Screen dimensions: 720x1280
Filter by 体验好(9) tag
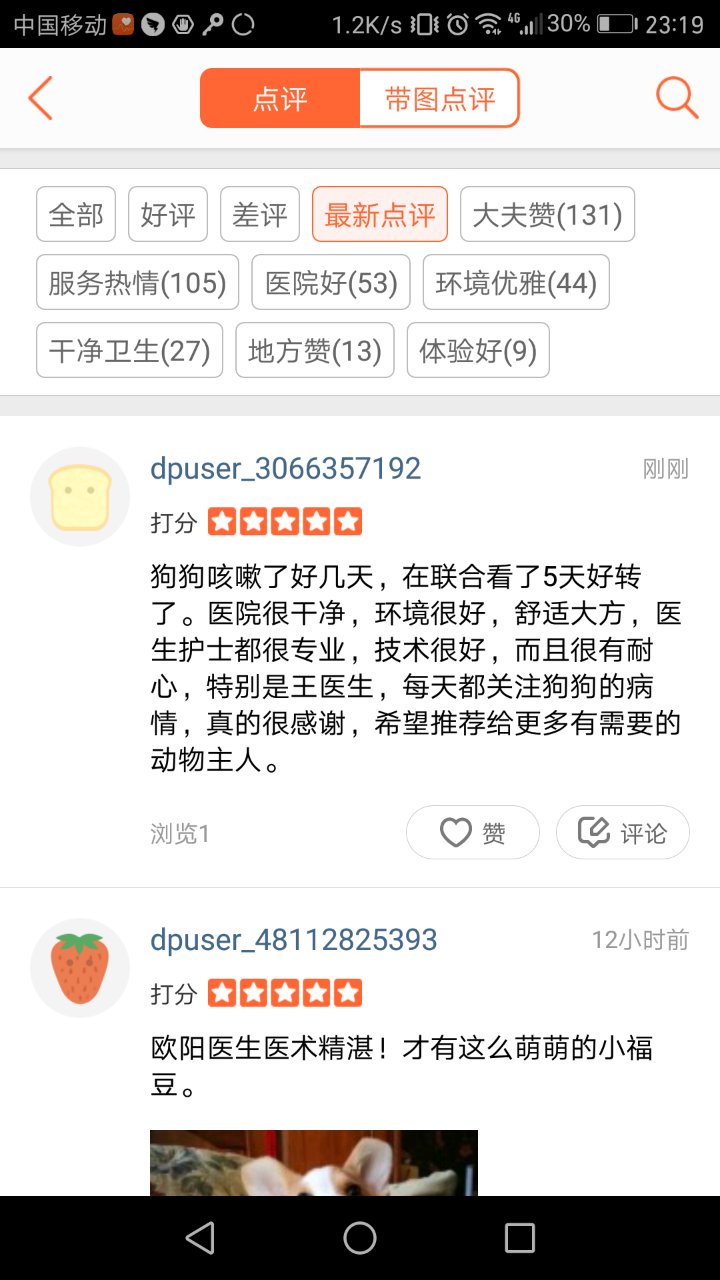(x=478, y=350)
